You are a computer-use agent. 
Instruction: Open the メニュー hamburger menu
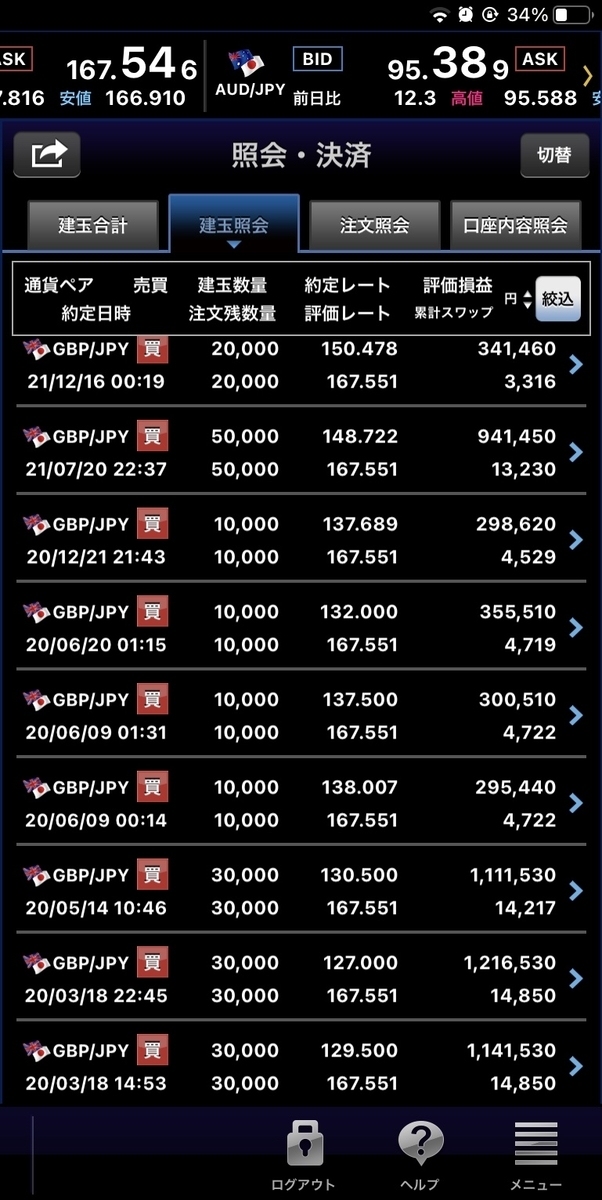536,1156
